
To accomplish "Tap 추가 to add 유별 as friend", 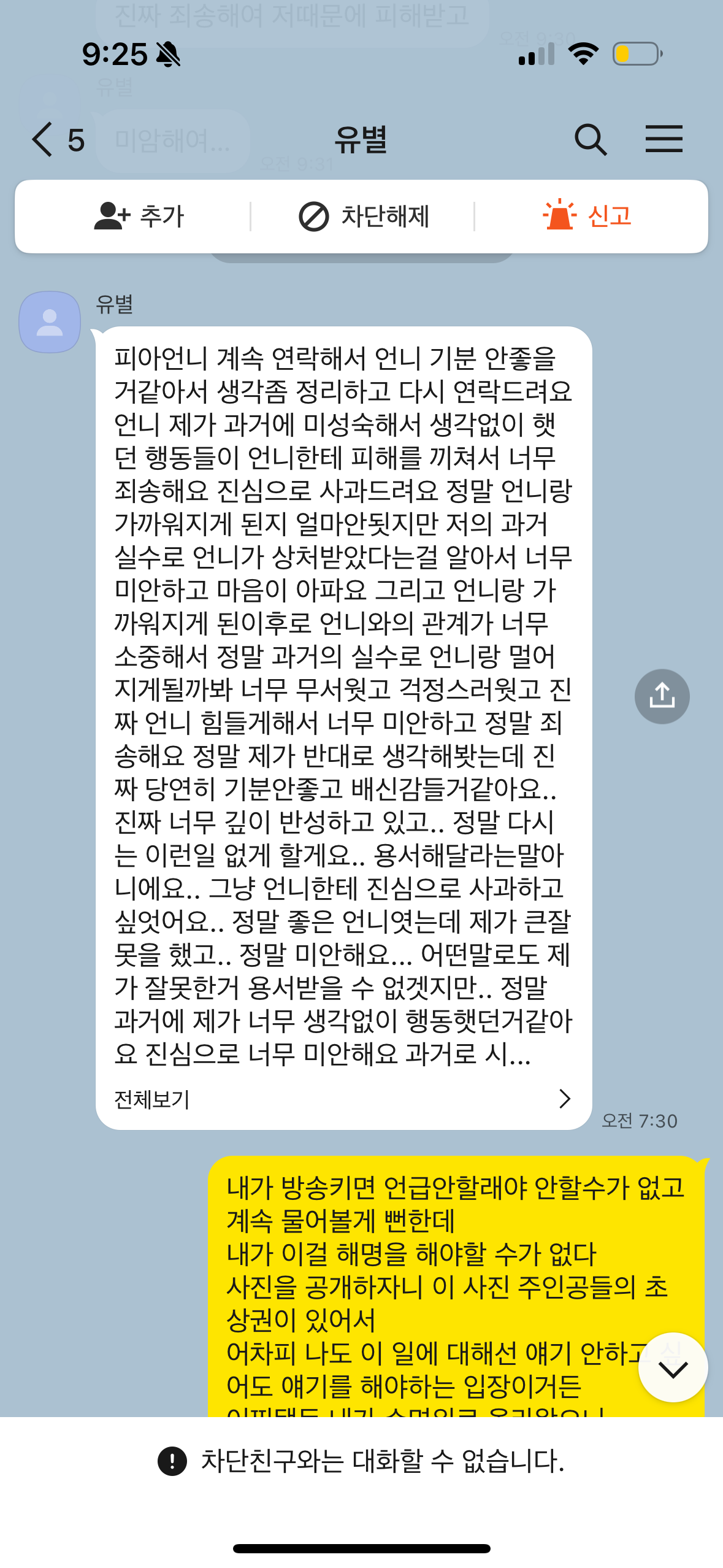I will 140,216.
